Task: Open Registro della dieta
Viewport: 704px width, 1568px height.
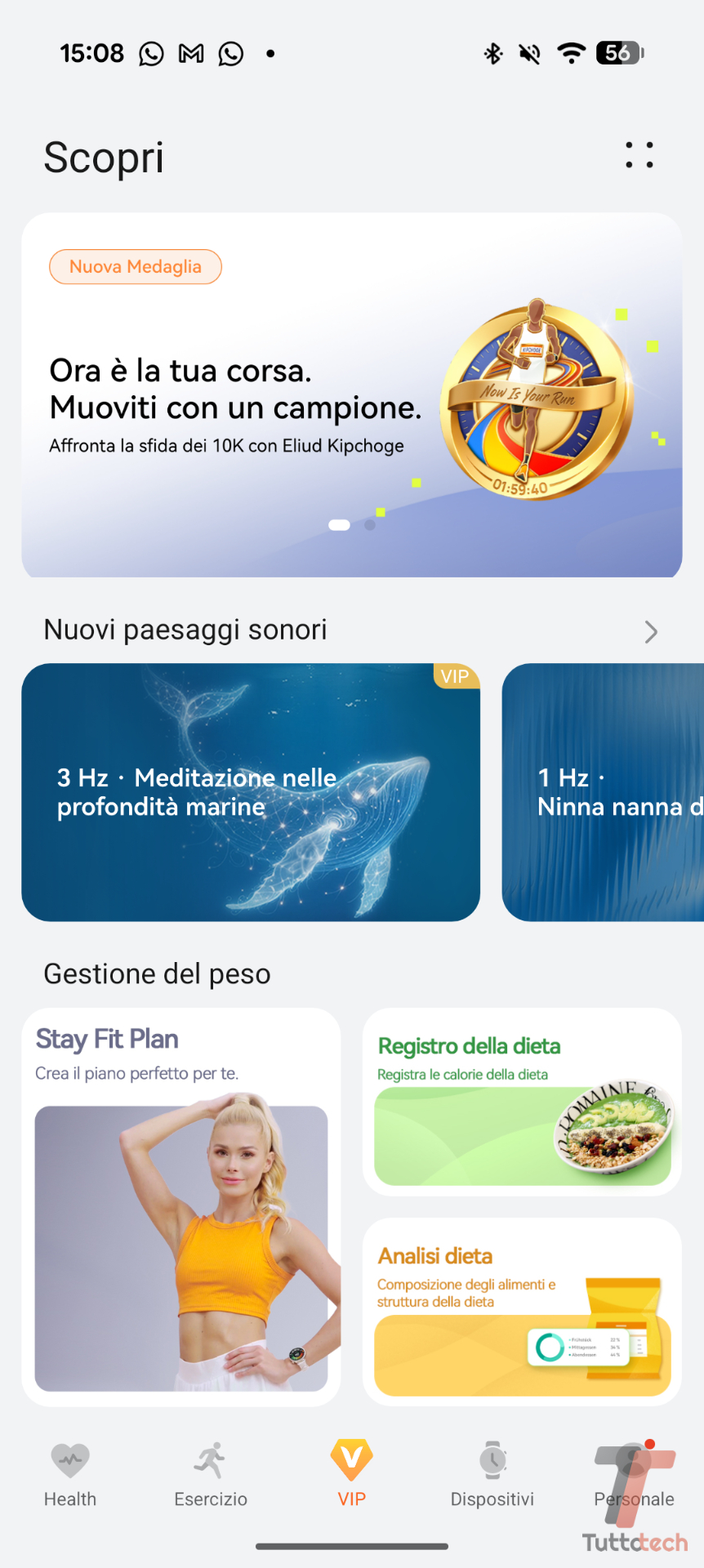Action: pyautogui.click(x=521, y=1102)
